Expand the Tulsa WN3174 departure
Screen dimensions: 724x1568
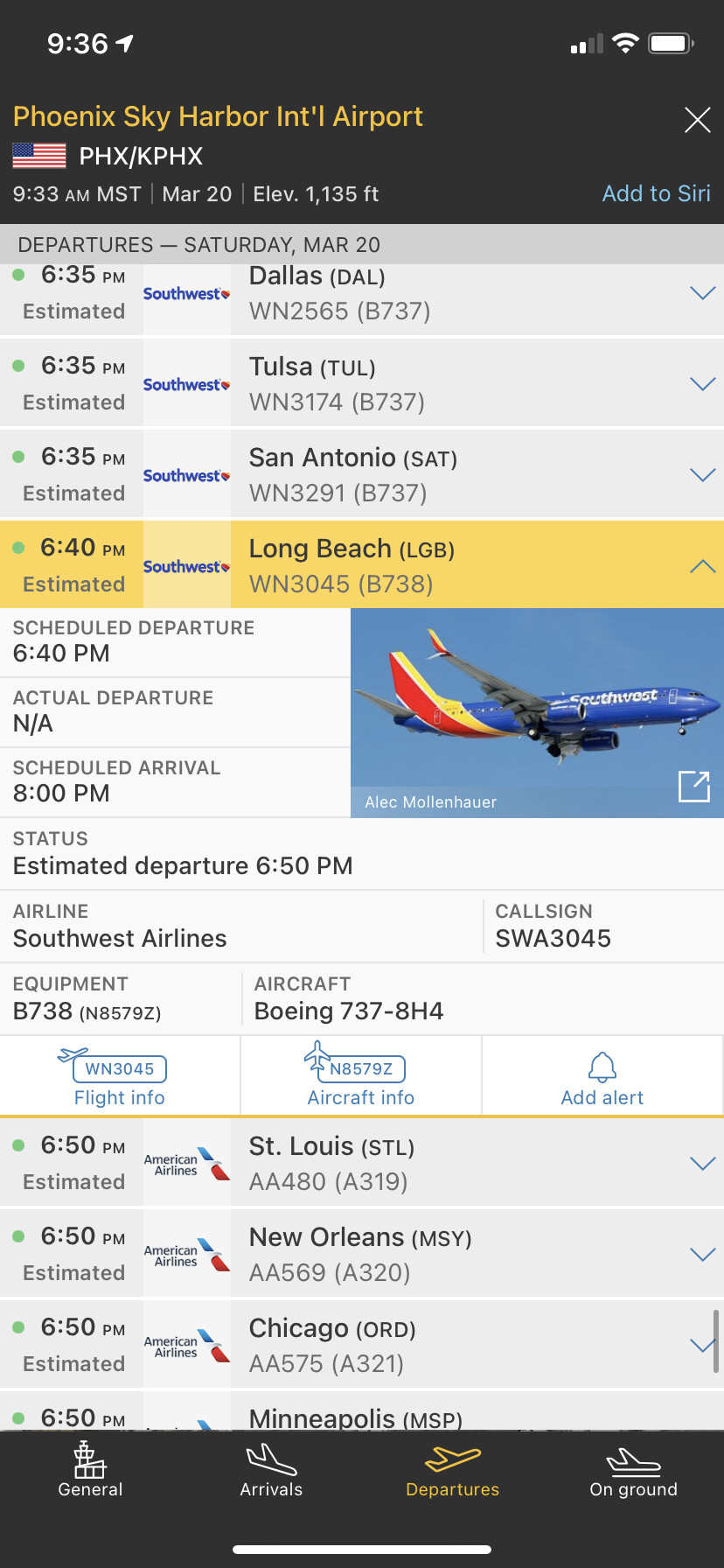click(x=702, y=384)
